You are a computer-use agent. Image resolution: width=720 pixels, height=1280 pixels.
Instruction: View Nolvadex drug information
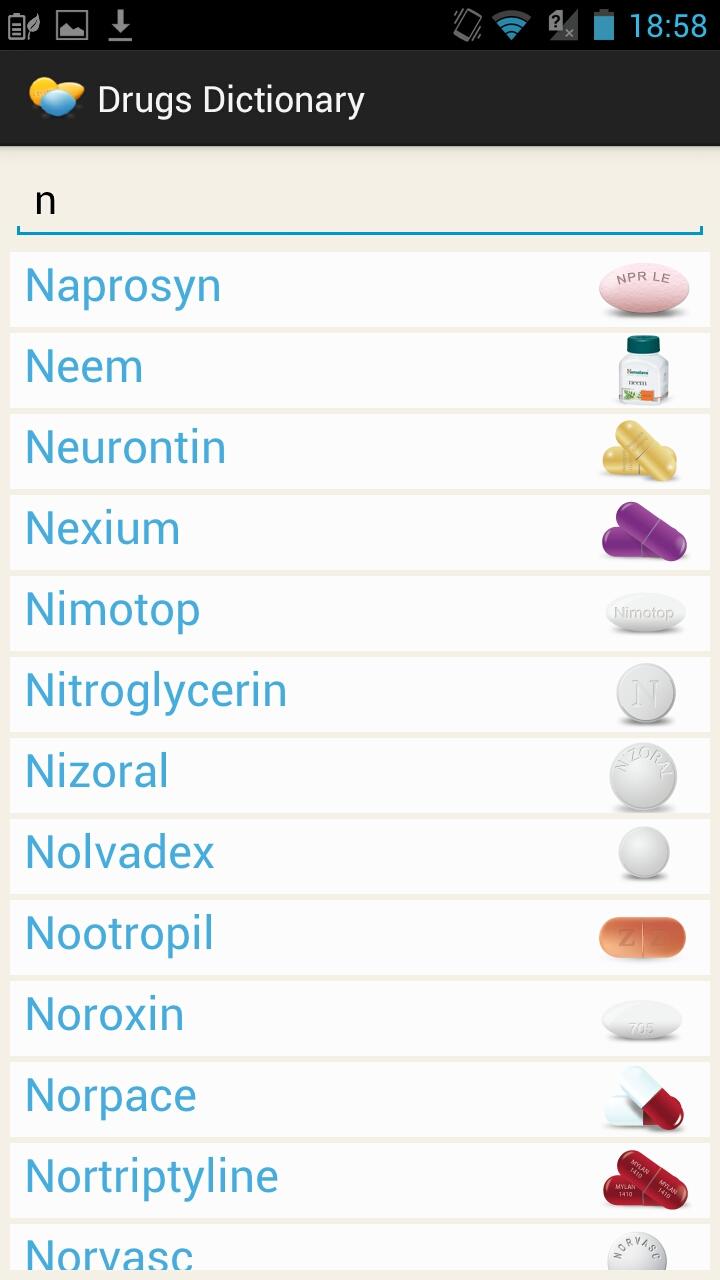pos(360,855)
